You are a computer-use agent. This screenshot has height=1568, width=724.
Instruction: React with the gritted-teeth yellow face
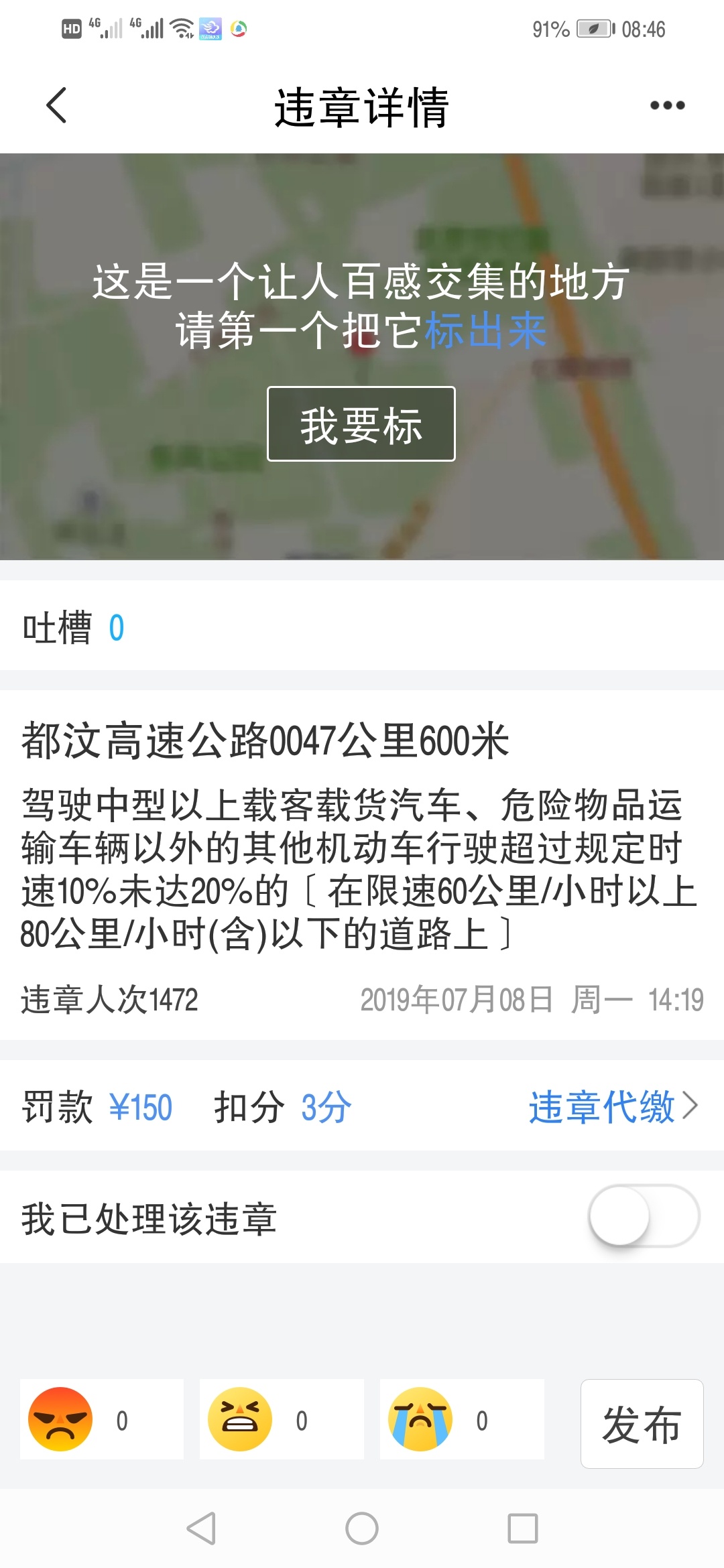point(282,1419)
